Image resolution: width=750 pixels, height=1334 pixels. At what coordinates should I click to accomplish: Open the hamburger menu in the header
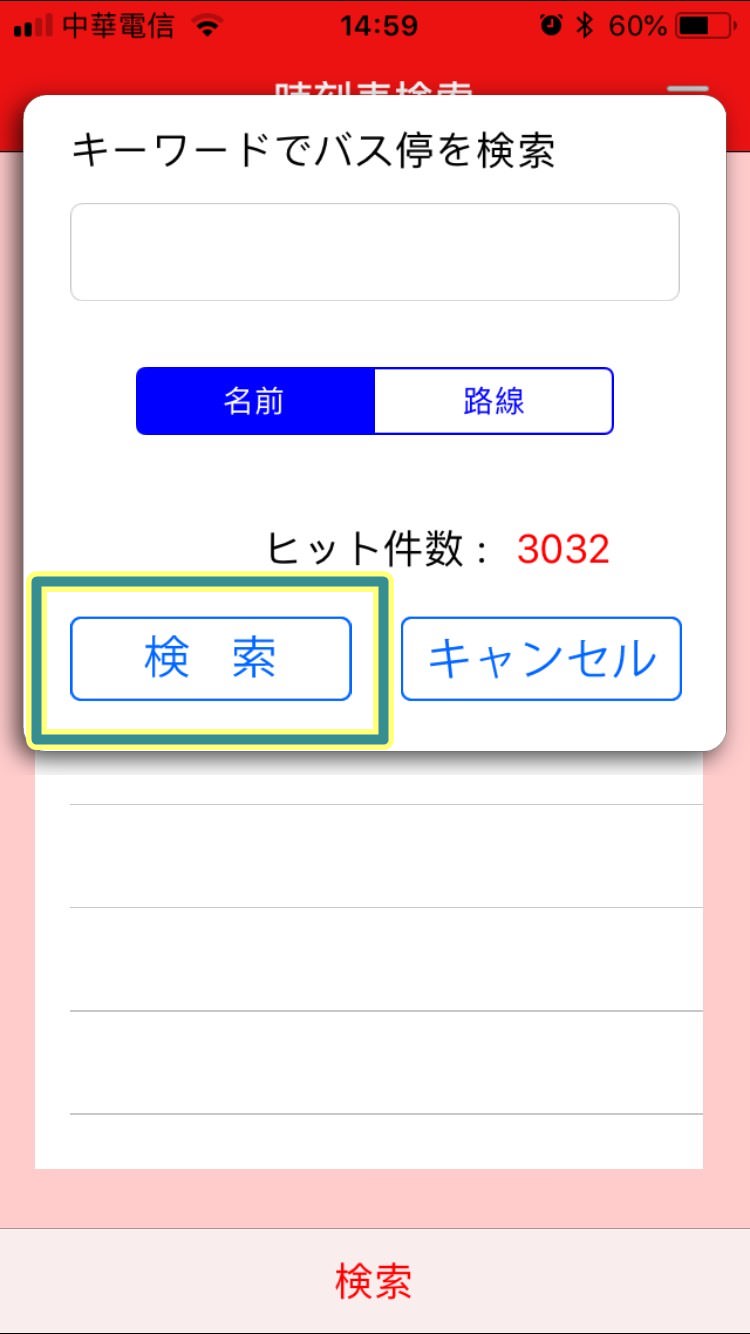tap(687, 90)
